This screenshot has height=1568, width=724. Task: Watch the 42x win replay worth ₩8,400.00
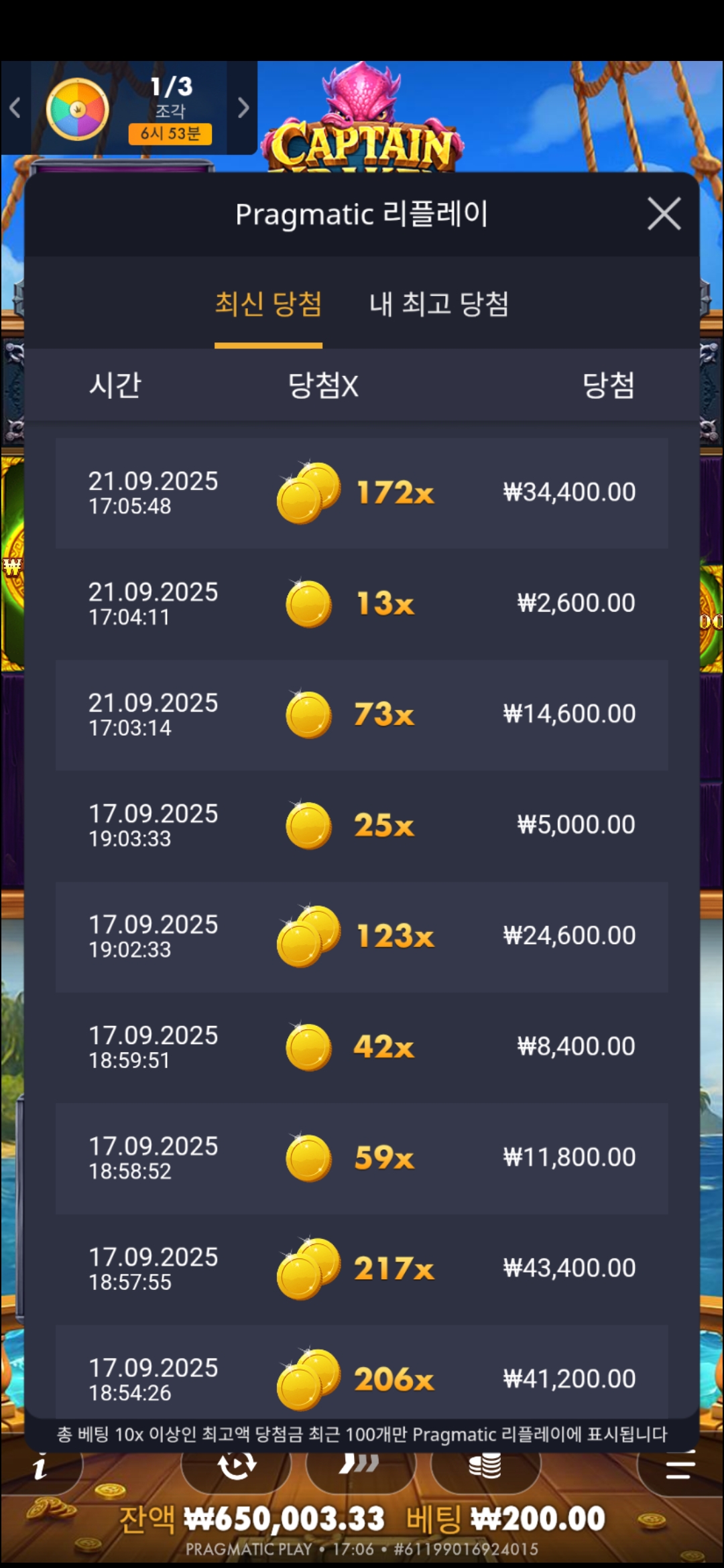coord(362,1047)
